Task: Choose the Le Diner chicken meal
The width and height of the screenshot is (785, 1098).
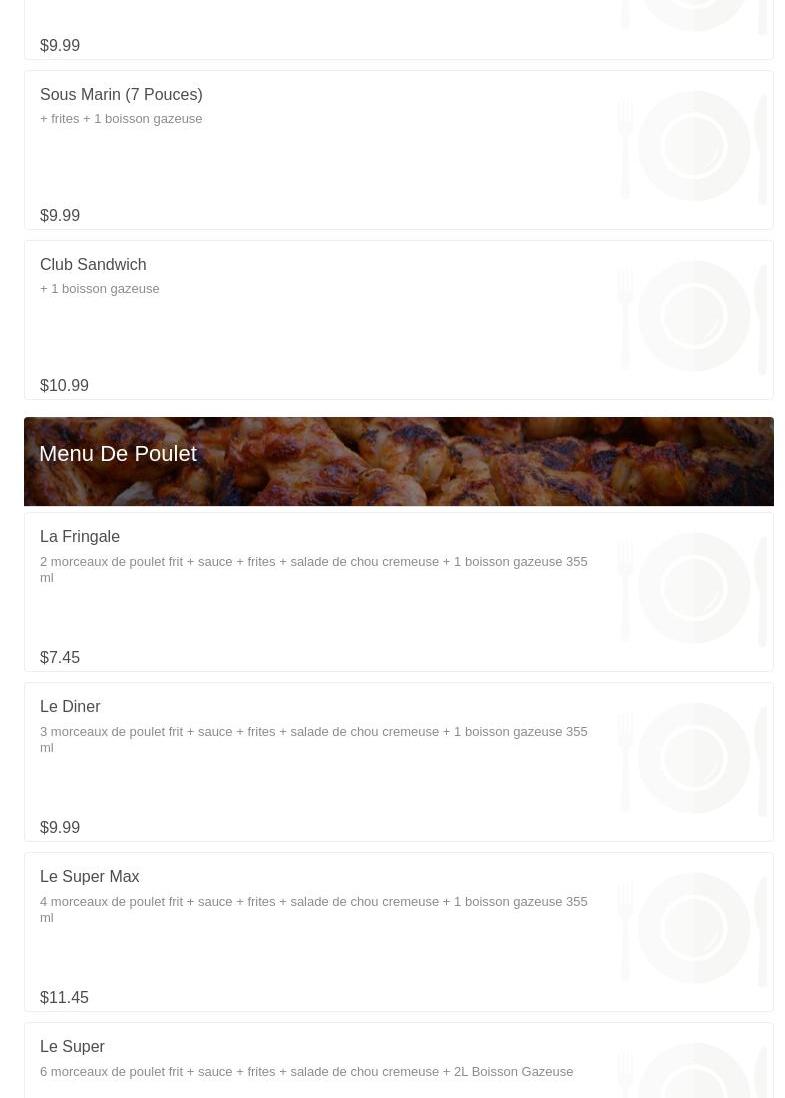Action: [70, 707]
